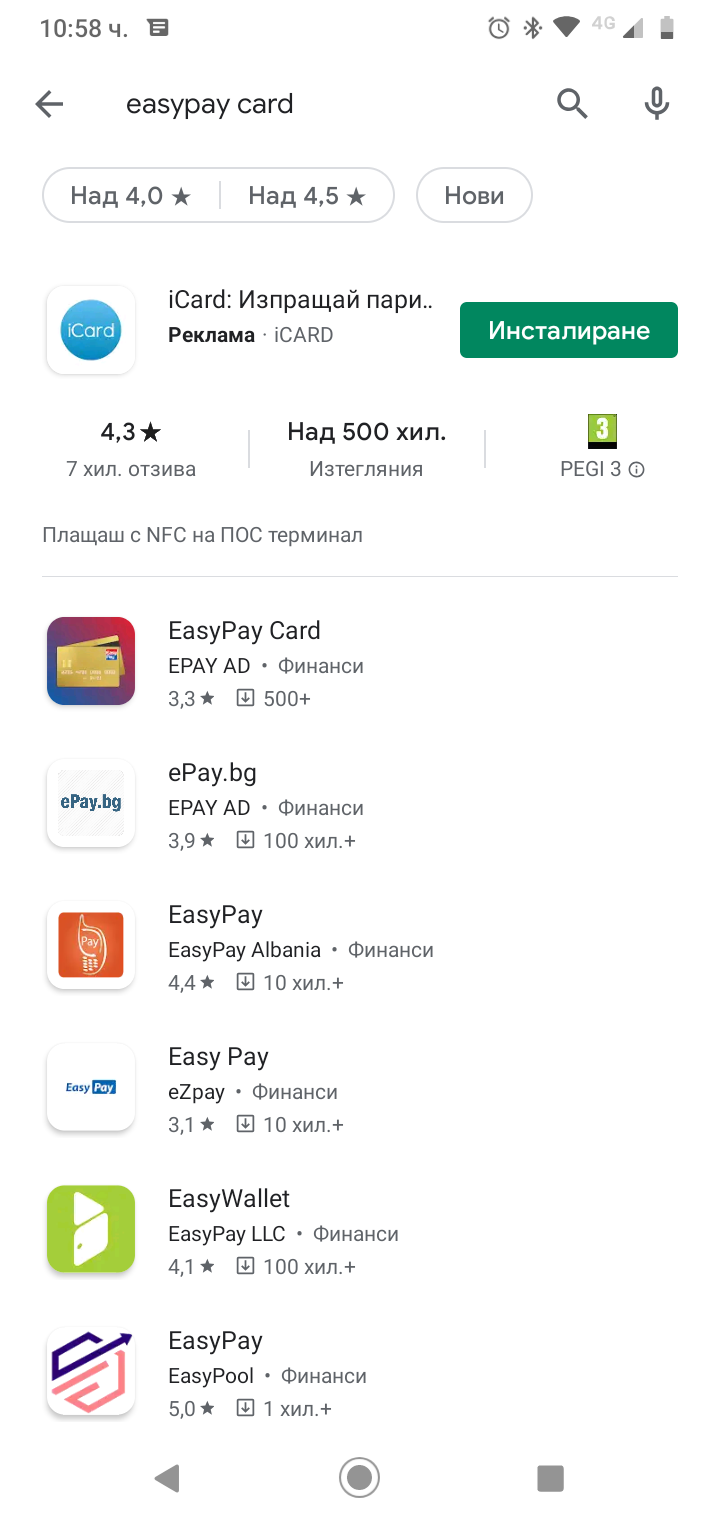Open the ePay.bg app result
720x1520 pixels.
pyautogui.click(x=360, y=804)
